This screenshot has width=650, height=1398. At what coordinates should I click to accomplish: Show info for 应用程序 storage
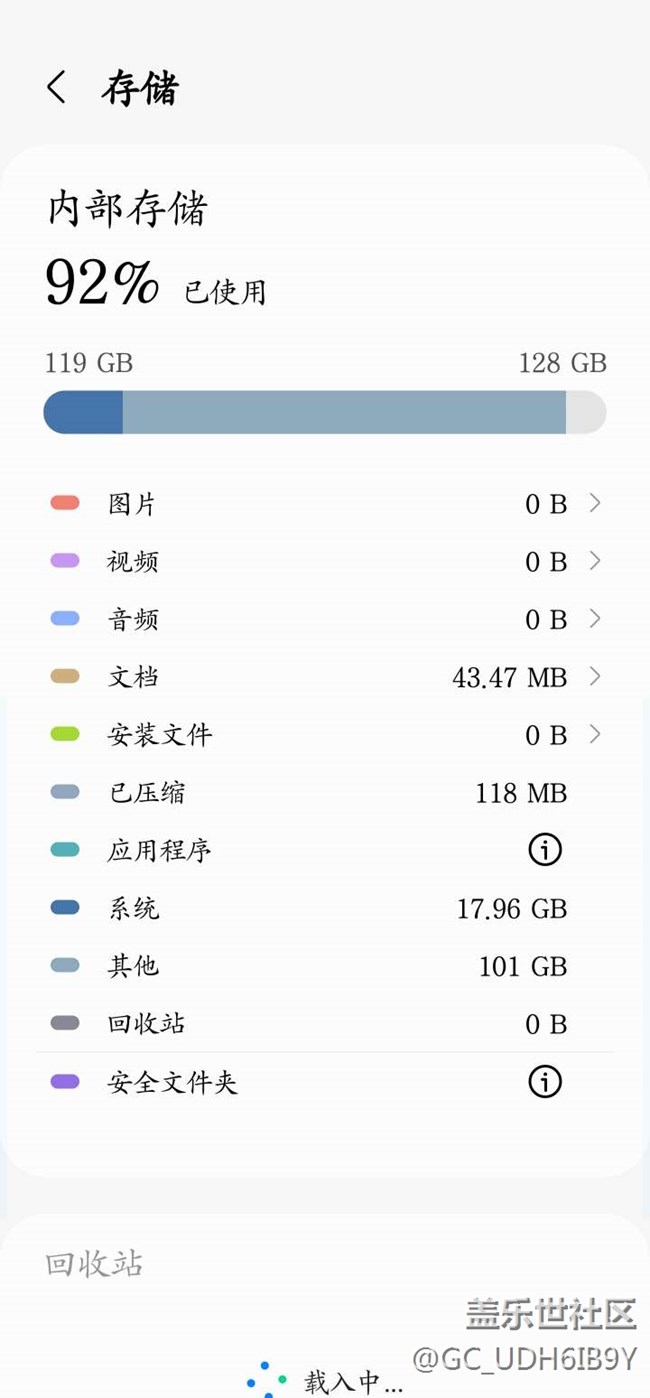point(545,850)
